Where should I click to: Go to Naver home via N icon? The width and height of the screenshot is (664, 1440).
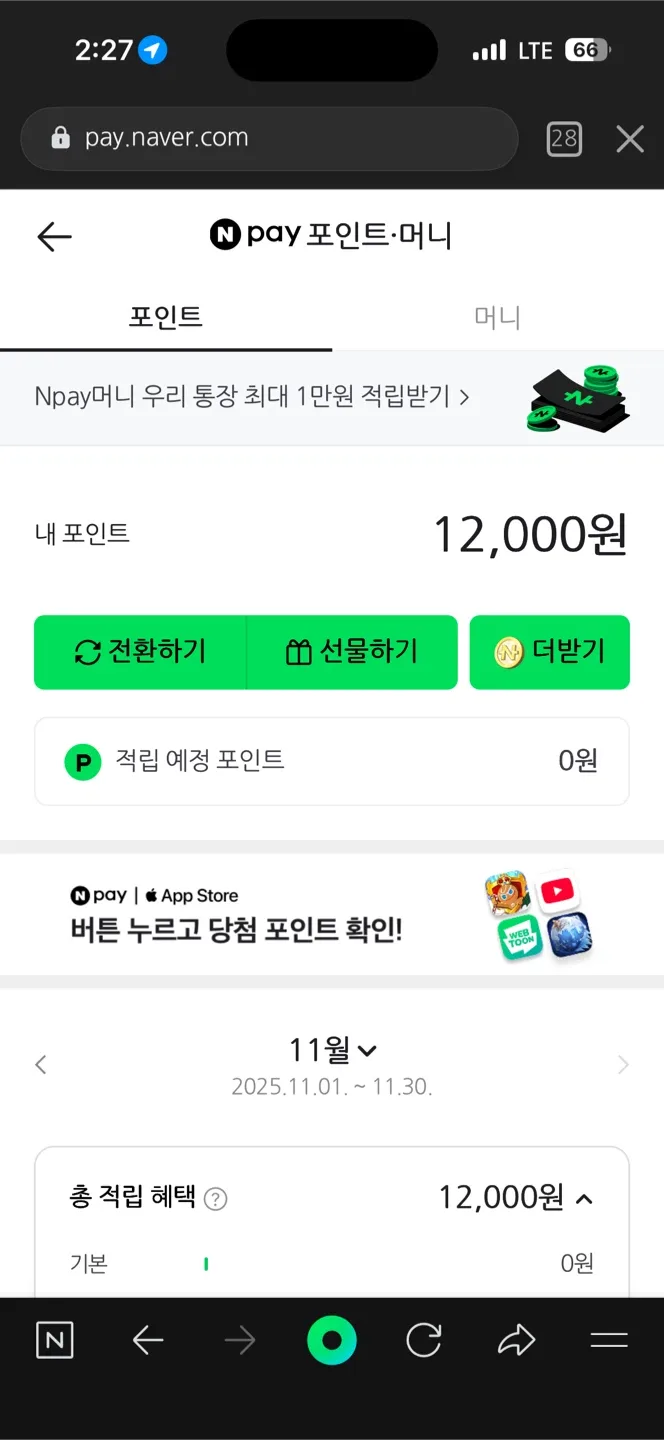click(x=54, y=1341)
